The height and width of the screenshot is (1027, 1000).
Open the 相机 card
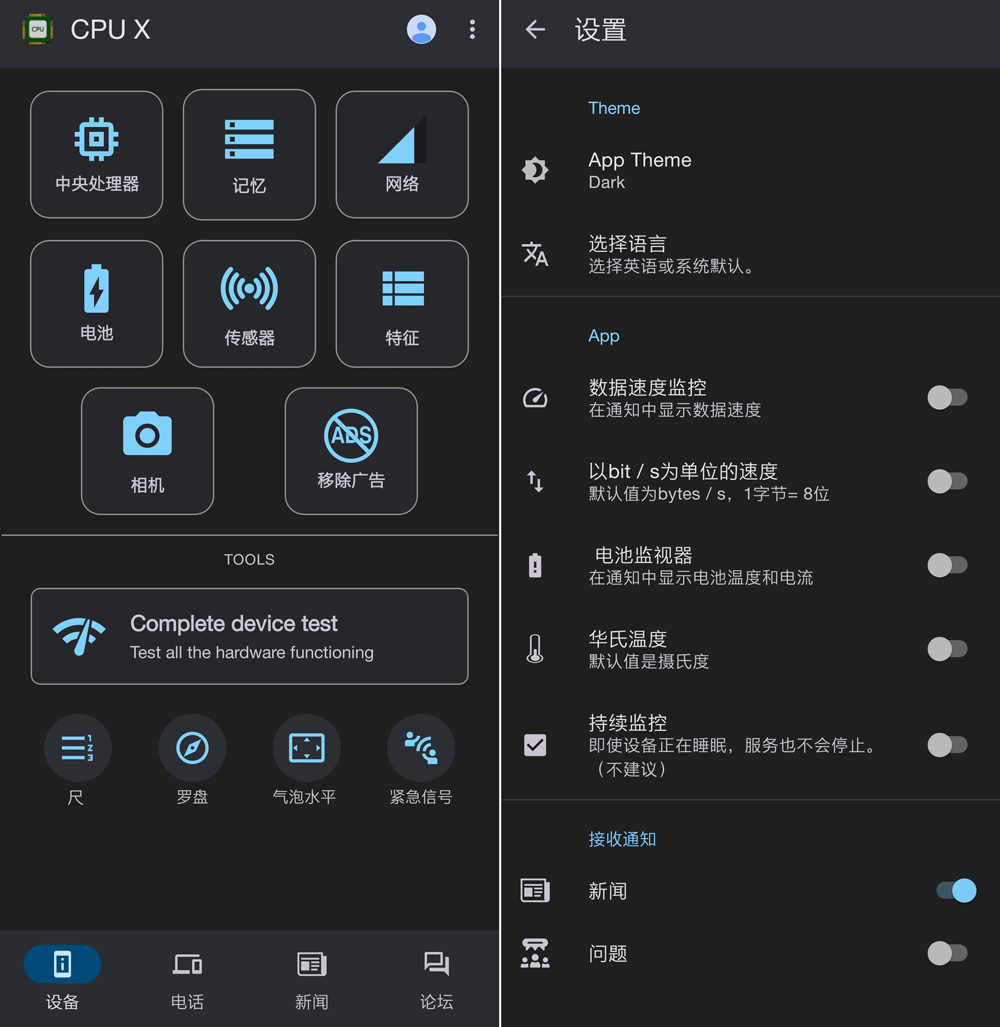(x=147, y=451)
